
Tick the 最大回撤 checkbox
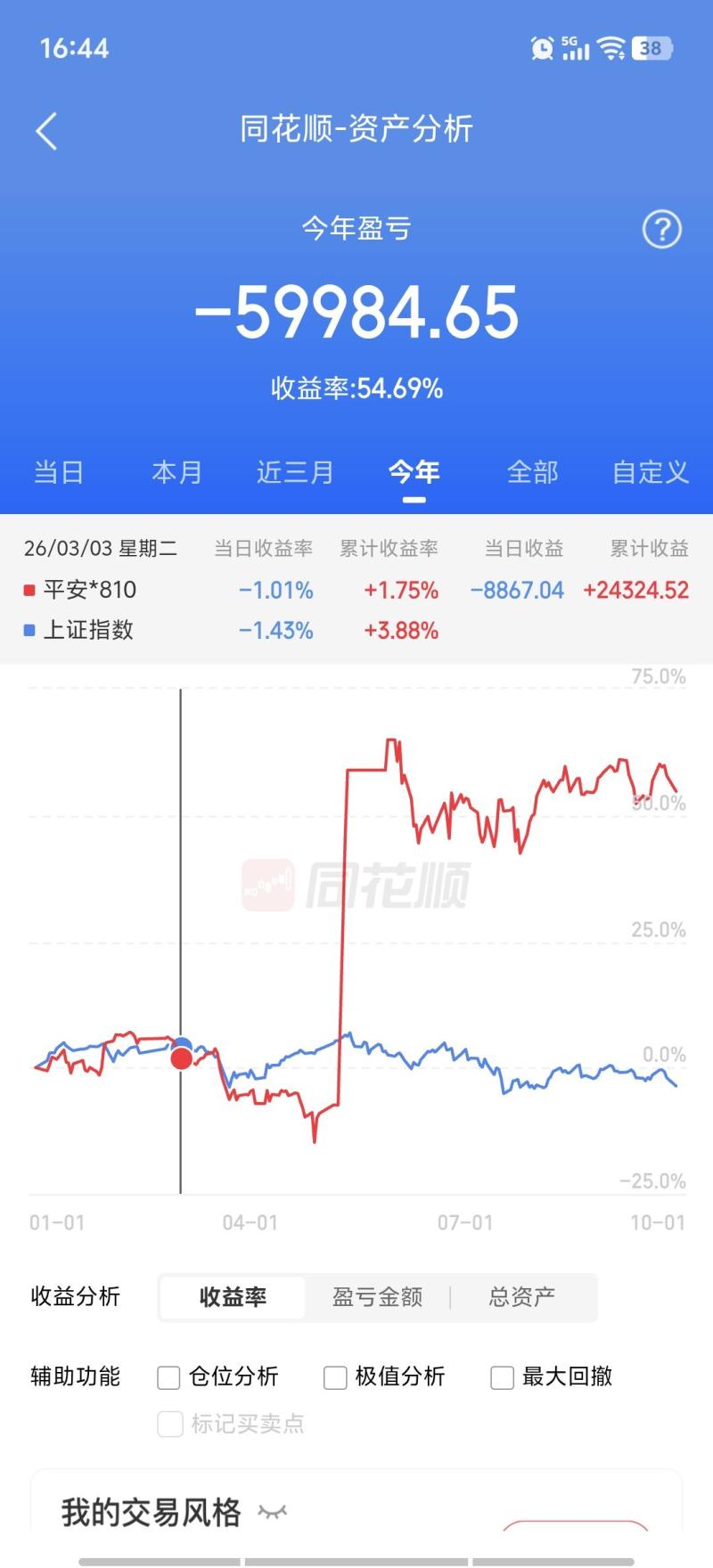tap(503, 1377)
